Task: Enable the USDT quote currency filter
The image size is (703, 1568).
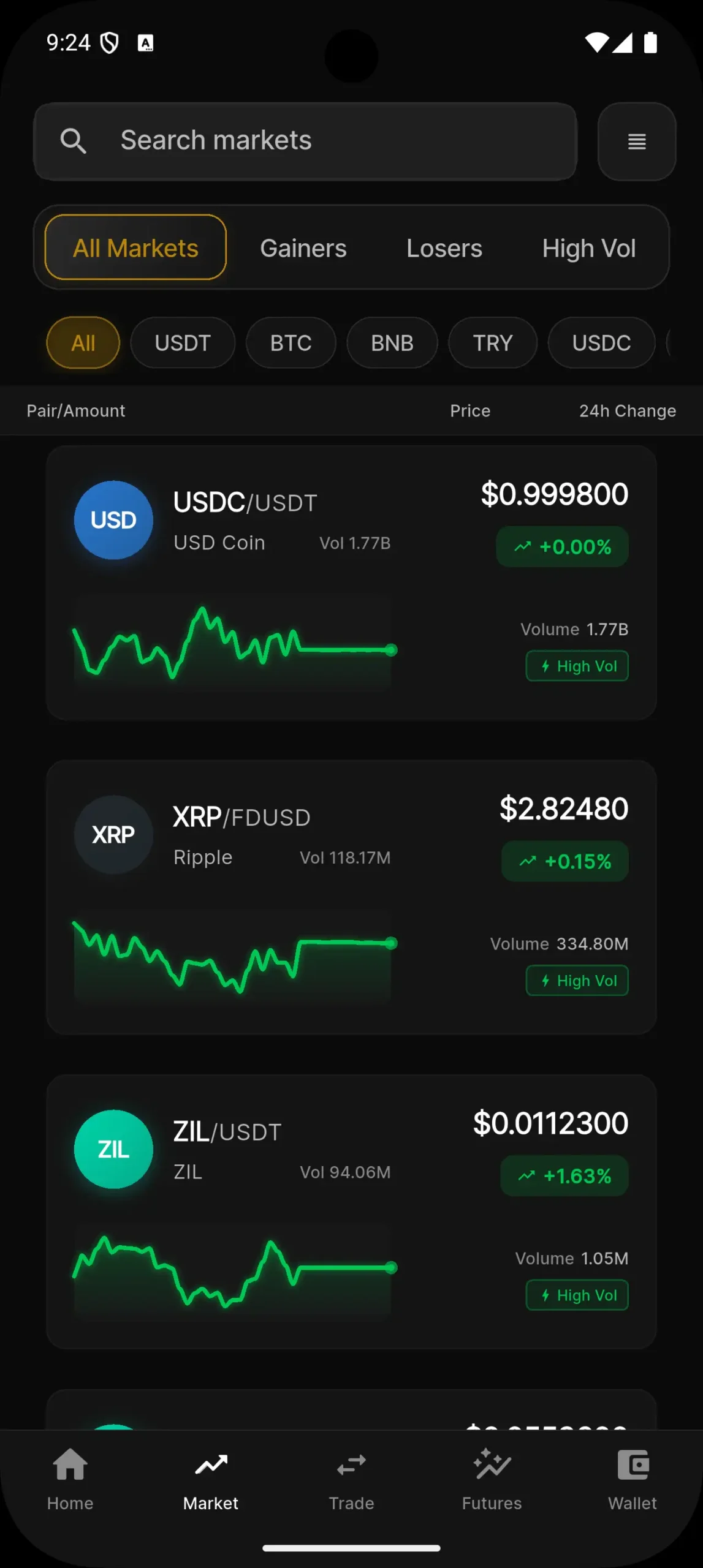Action: coord(182,342)
